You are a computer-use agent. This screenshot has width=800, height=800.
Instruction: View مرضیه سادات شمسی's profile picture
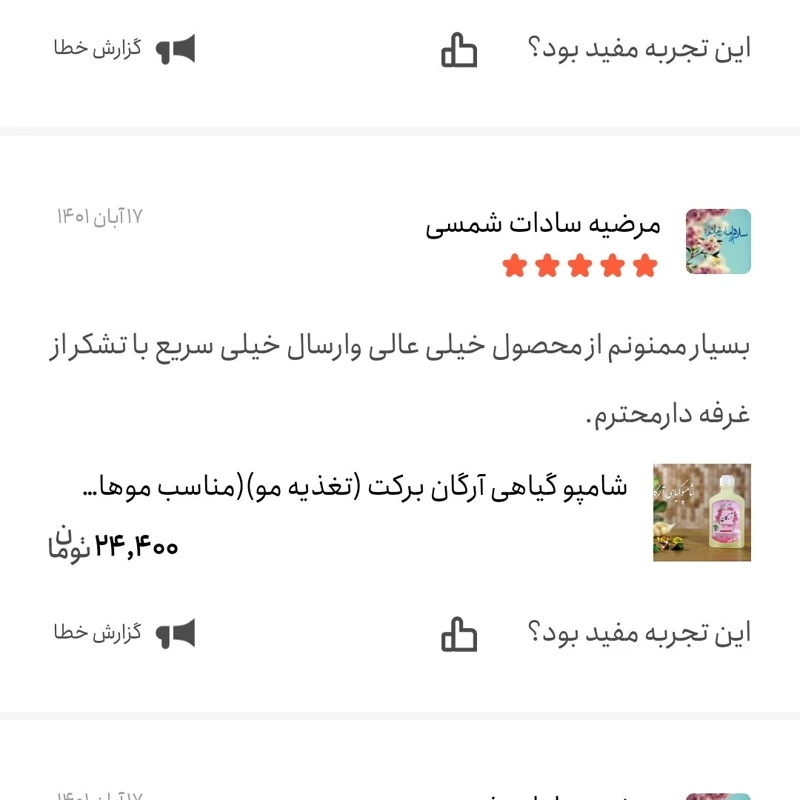pos(717,242)
